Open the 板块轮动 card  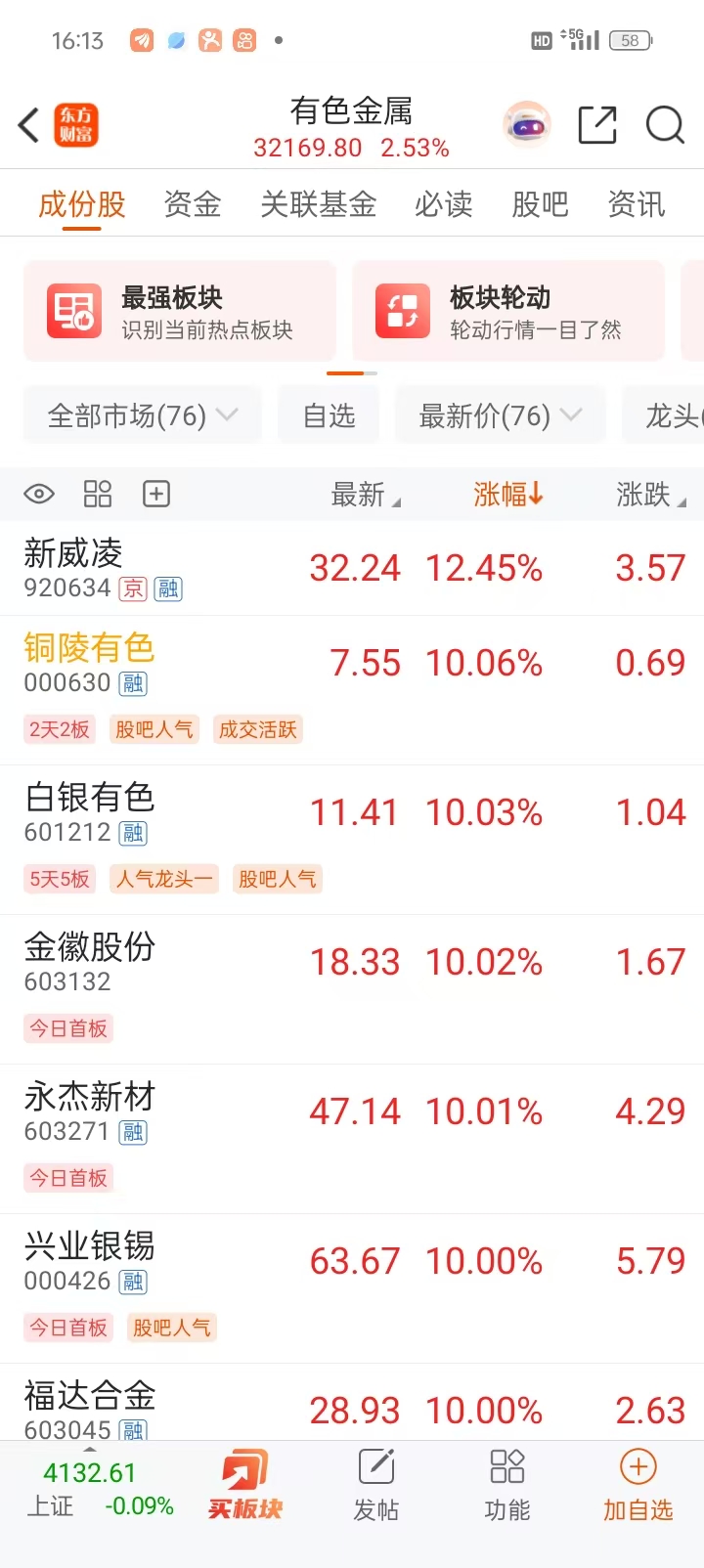508,311
